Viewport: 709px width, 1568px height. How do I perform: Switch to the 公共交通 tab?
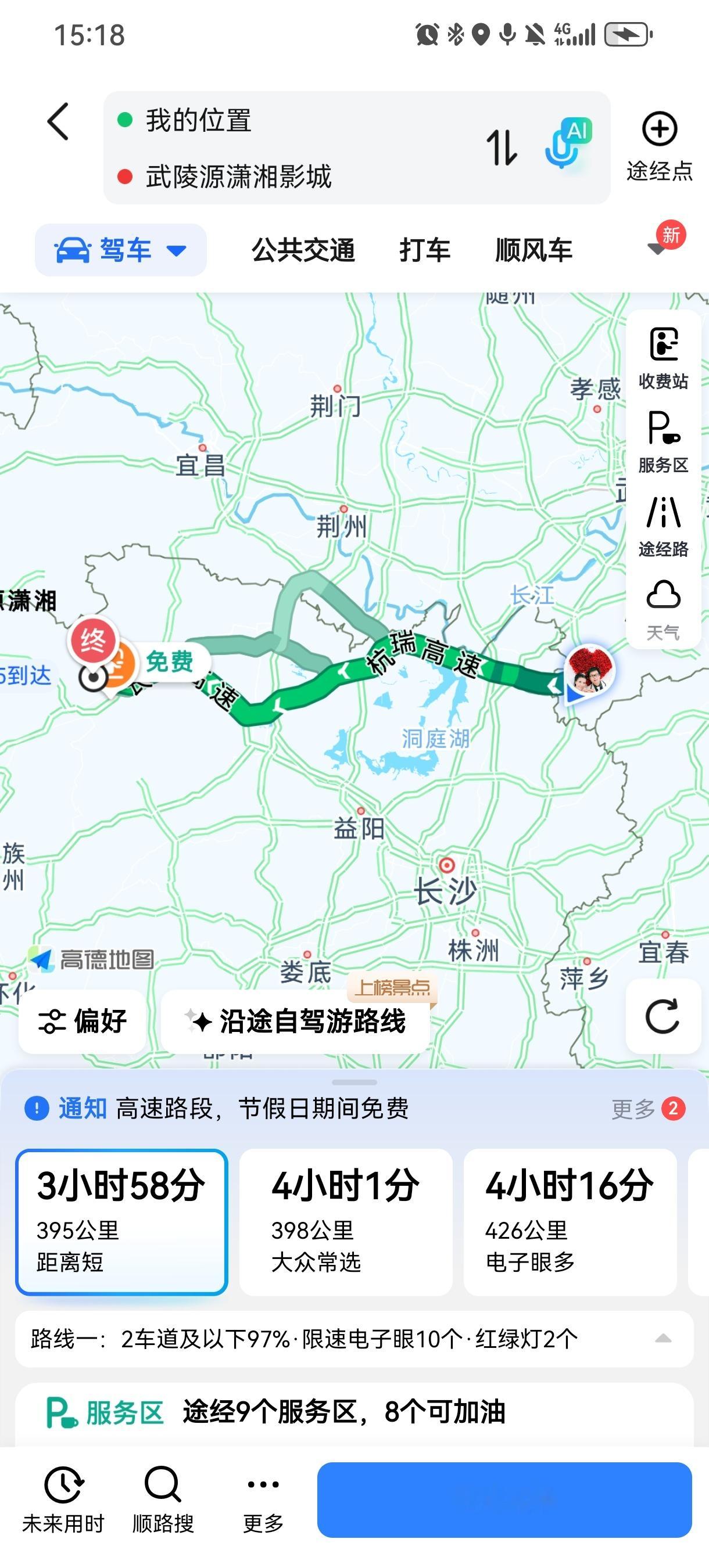click(304, 249)
